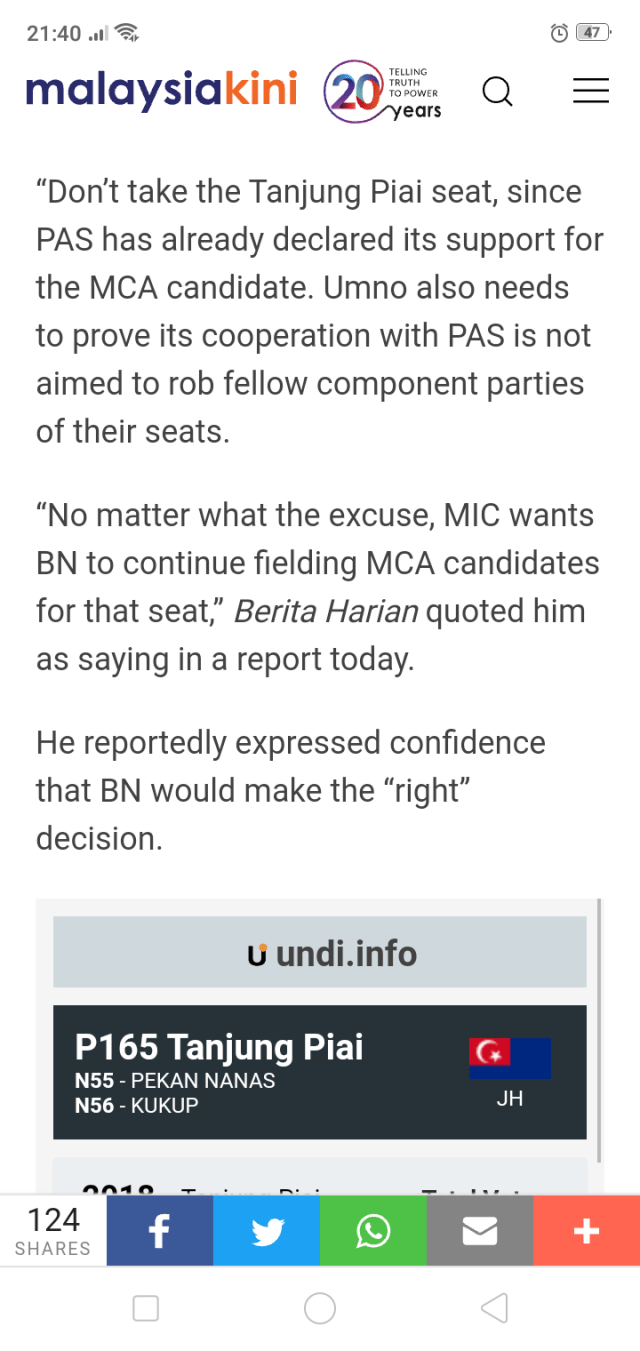640x1351 pixels.
Task: Open the P165 Tanjung Piai constituency card
Action: tap(319, 1072)
